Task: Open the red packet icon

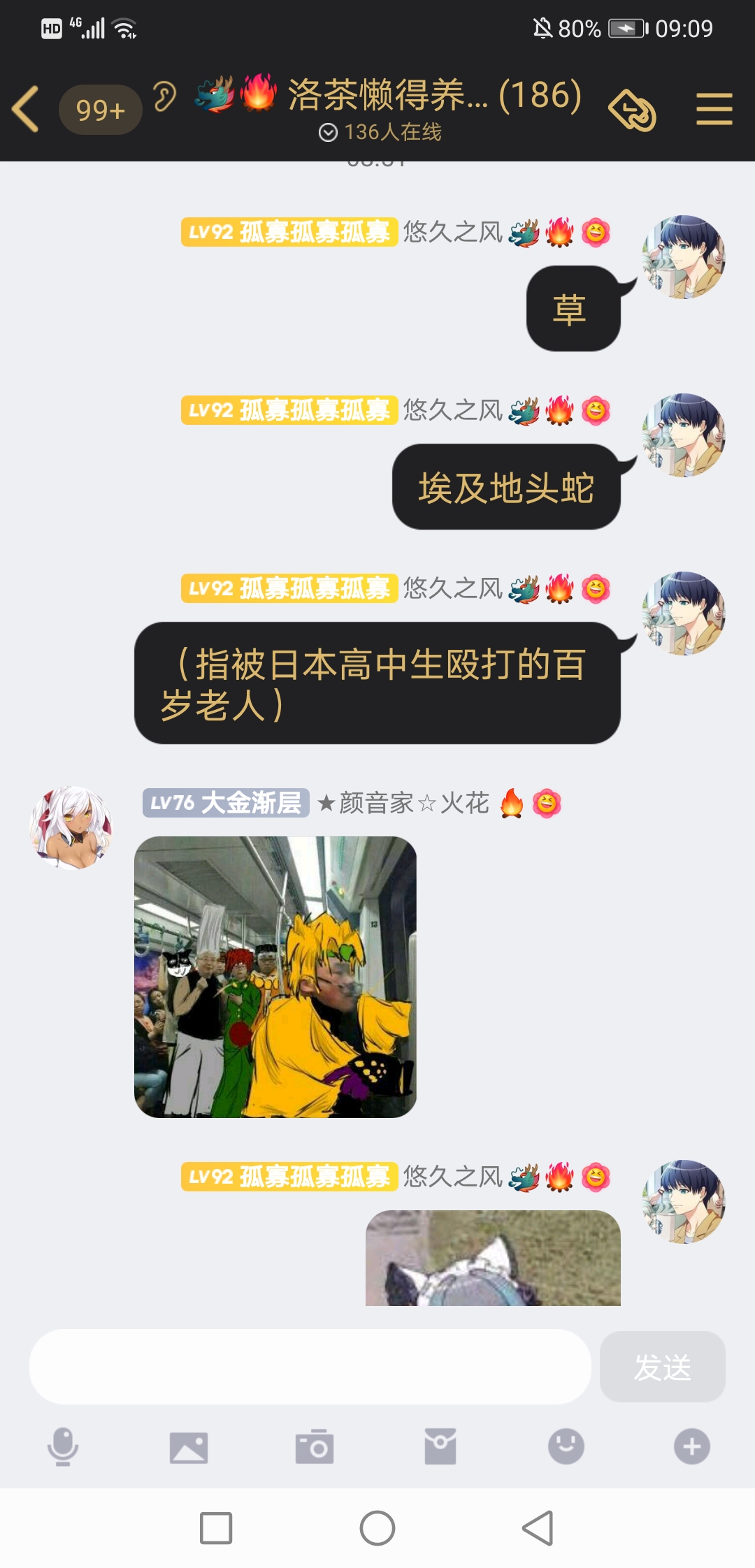Action: click(440, 1446)
